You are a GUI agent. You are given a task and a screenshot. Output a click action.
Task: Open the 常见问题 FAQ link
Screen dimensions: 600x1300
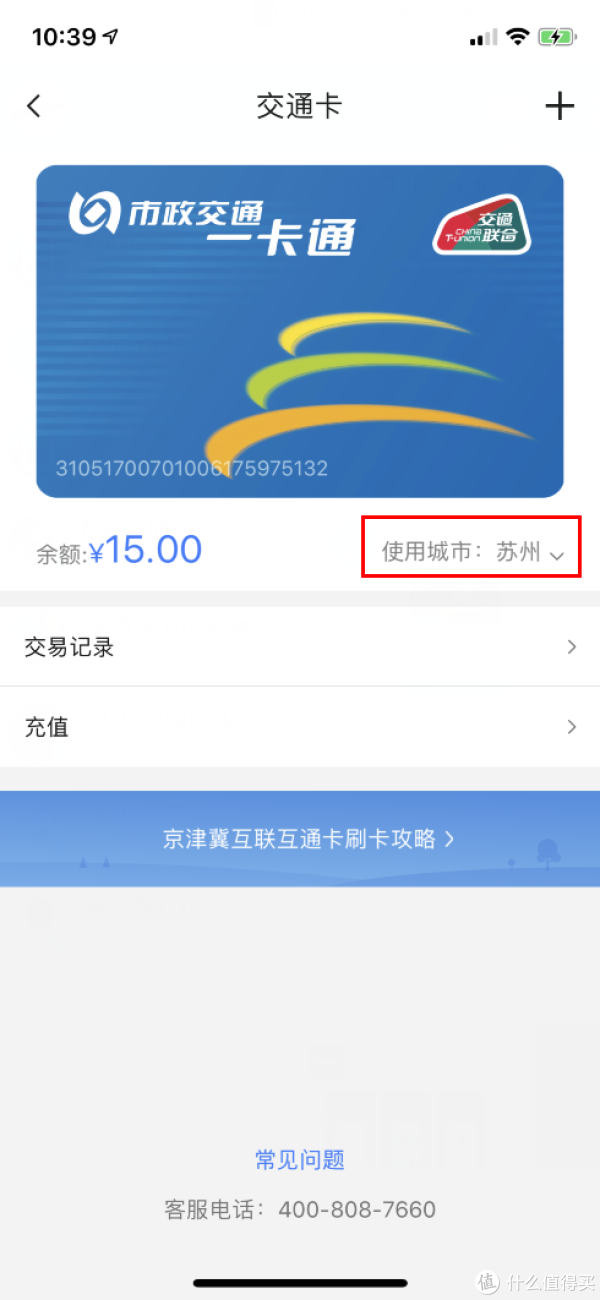[x=300, y=1160]
